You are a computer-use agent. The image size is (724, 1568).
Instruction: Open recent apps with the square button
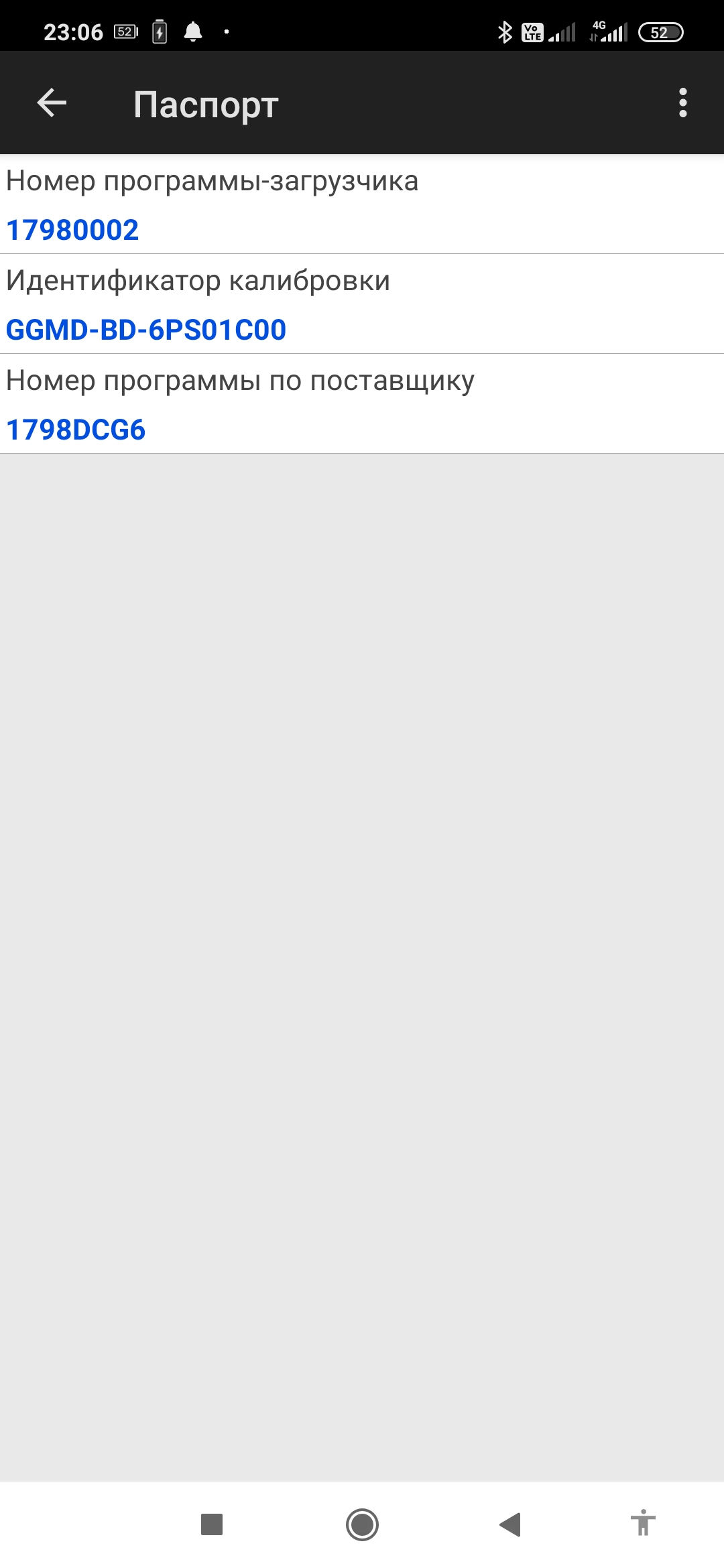click(x=212, y=1524)
